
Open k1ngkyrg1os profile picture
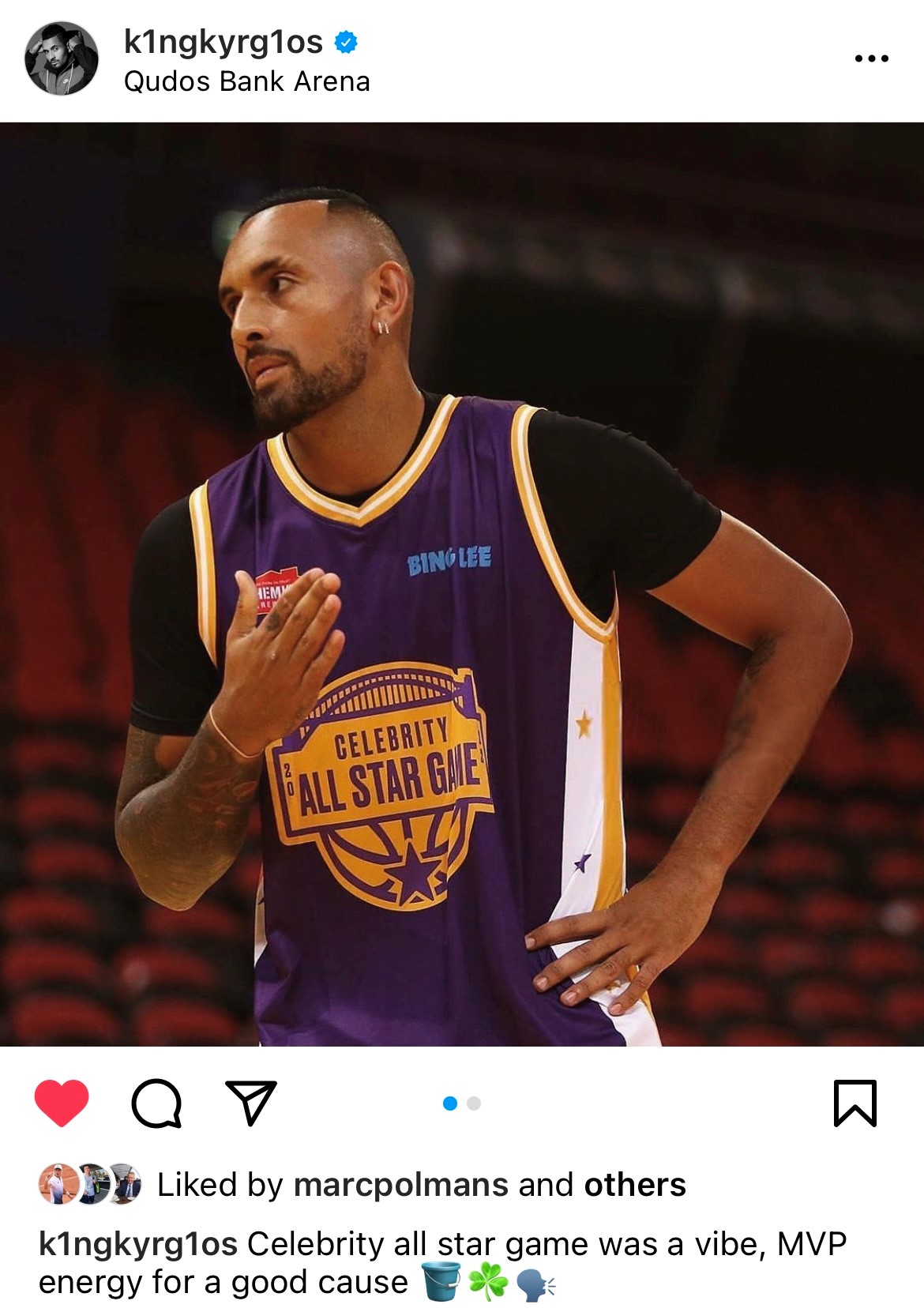[x=62, y=58]
